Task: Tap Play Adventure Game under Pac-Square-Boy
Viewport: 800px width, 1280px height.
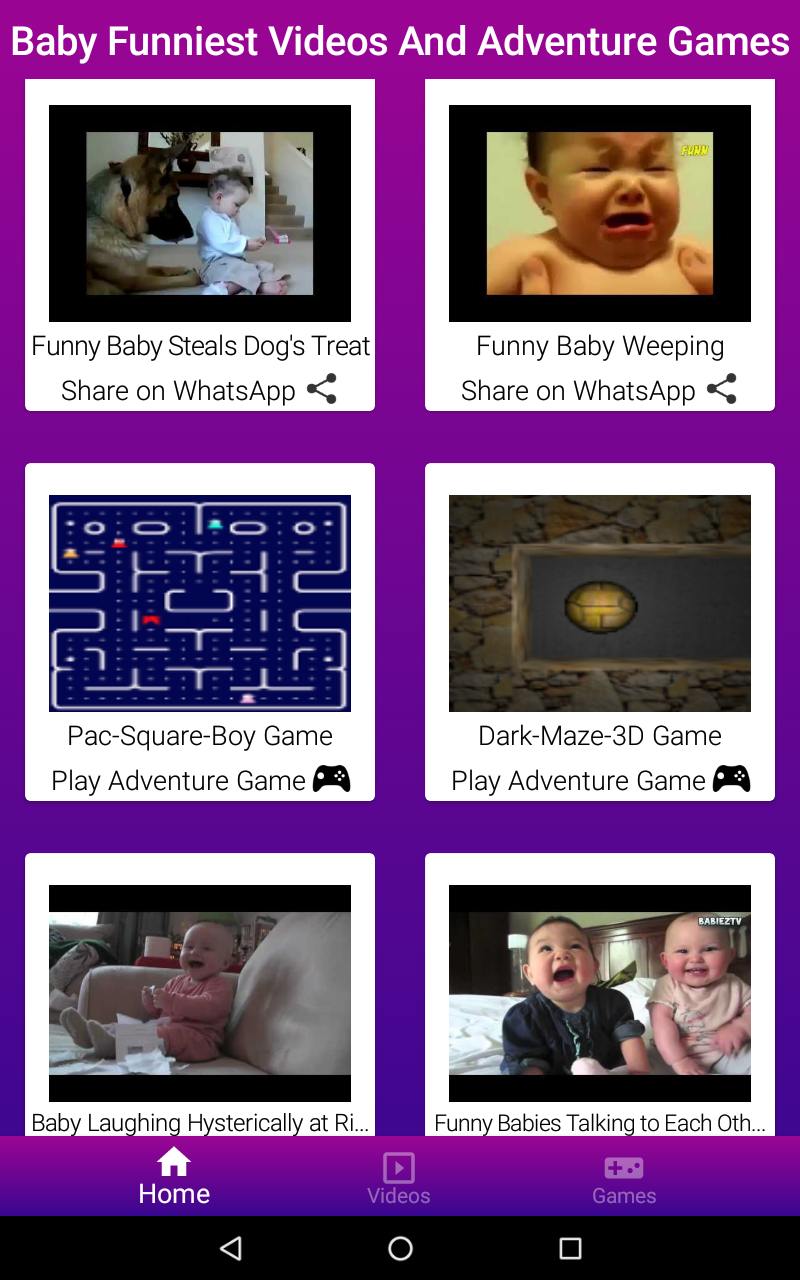Action: (x=200, y=779)
